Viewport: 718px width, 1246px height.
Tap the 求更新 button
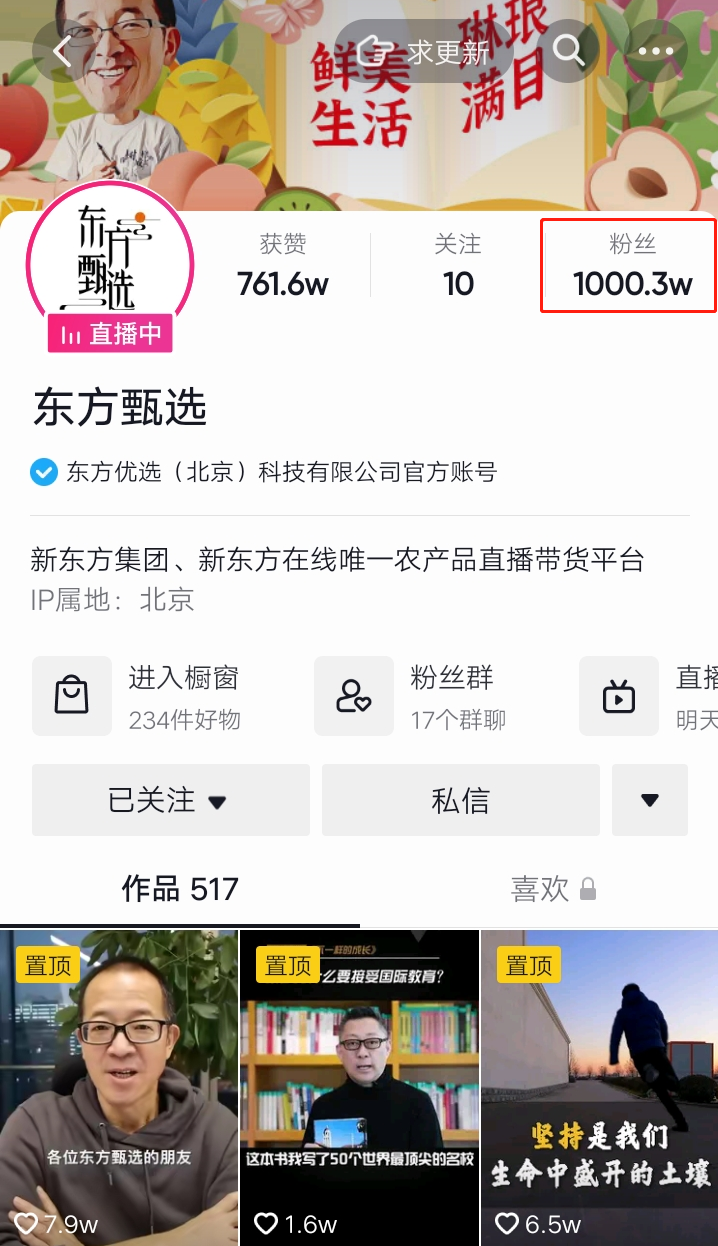click(425, 50)
